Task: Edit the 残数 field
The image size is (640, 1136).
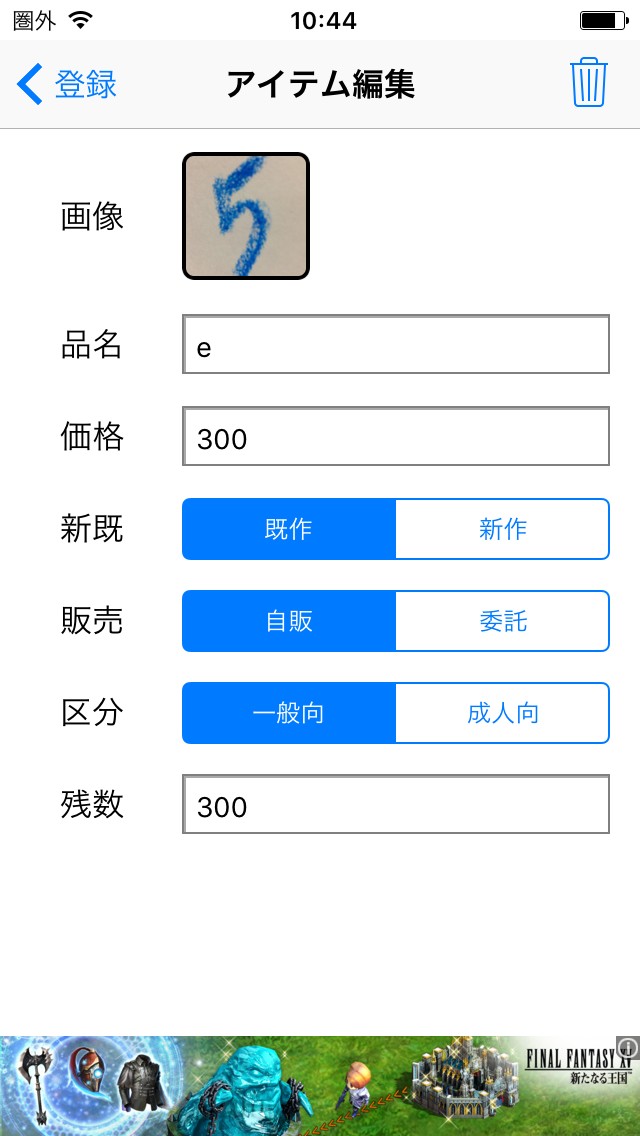Action: (396, 805)
